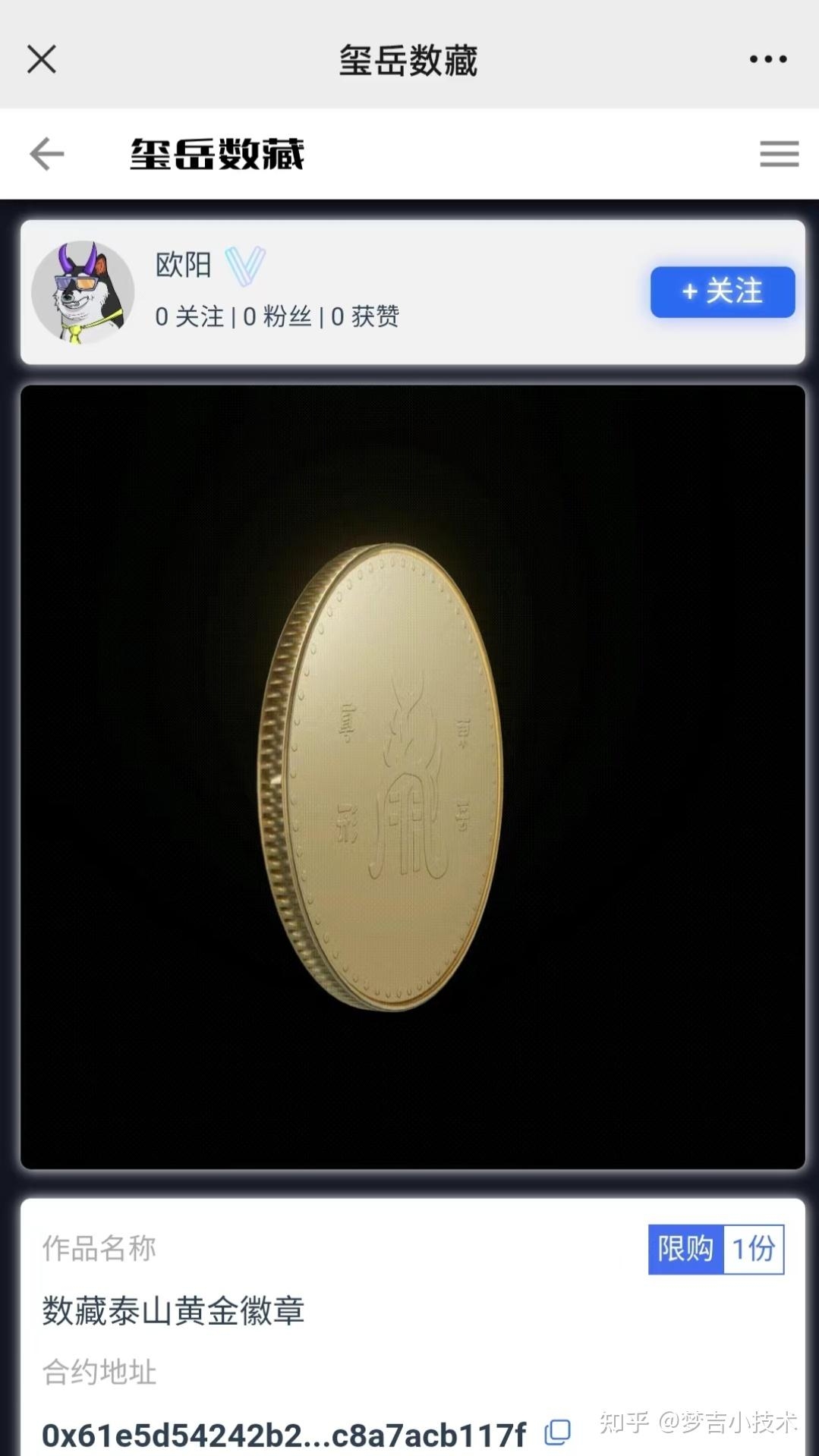Open 欧阳's profile avatar
The image size is (819, 1456).
(83, 292)
